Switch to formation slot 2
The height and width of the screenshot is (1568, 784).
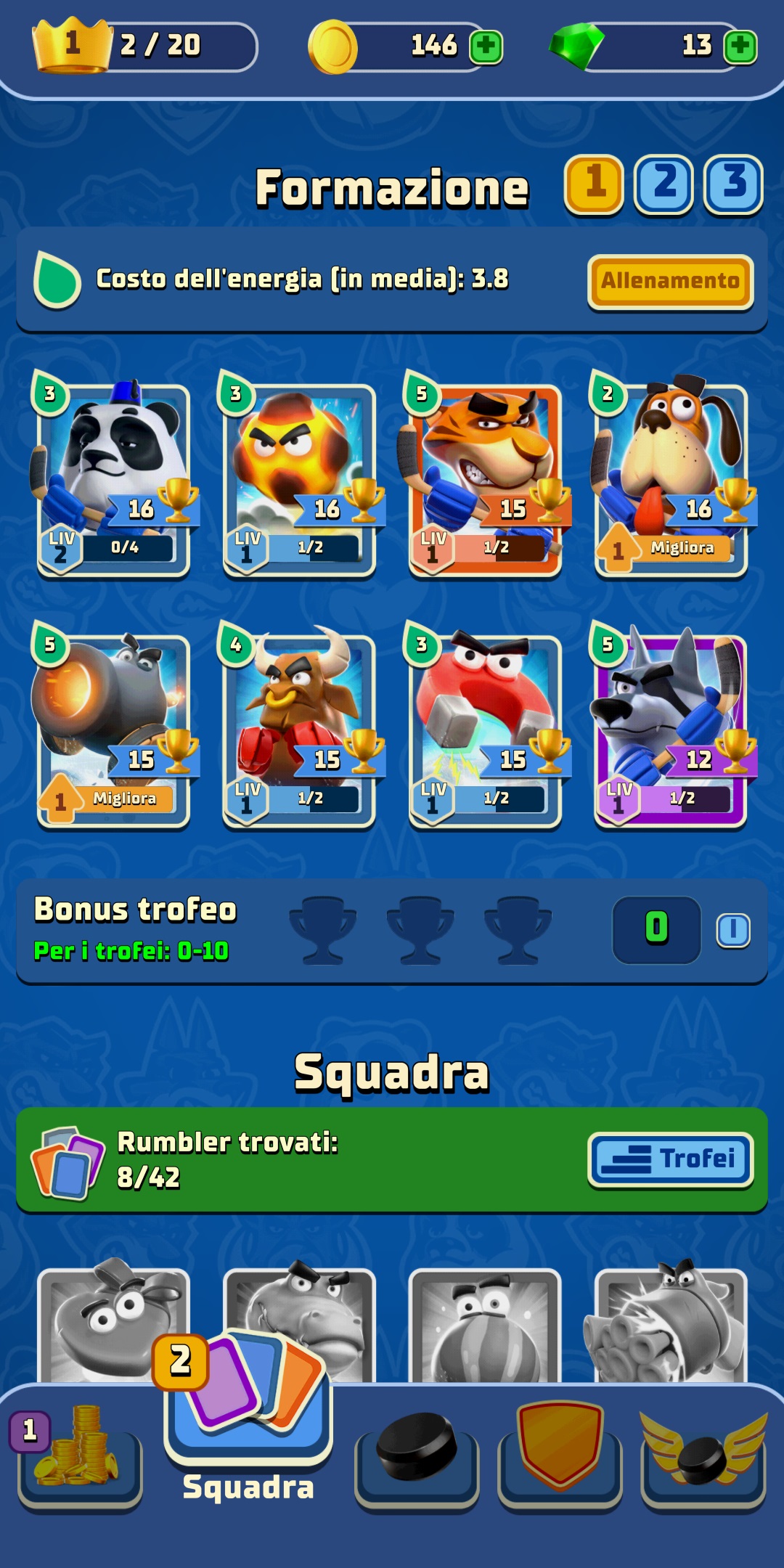coord(664,184)
